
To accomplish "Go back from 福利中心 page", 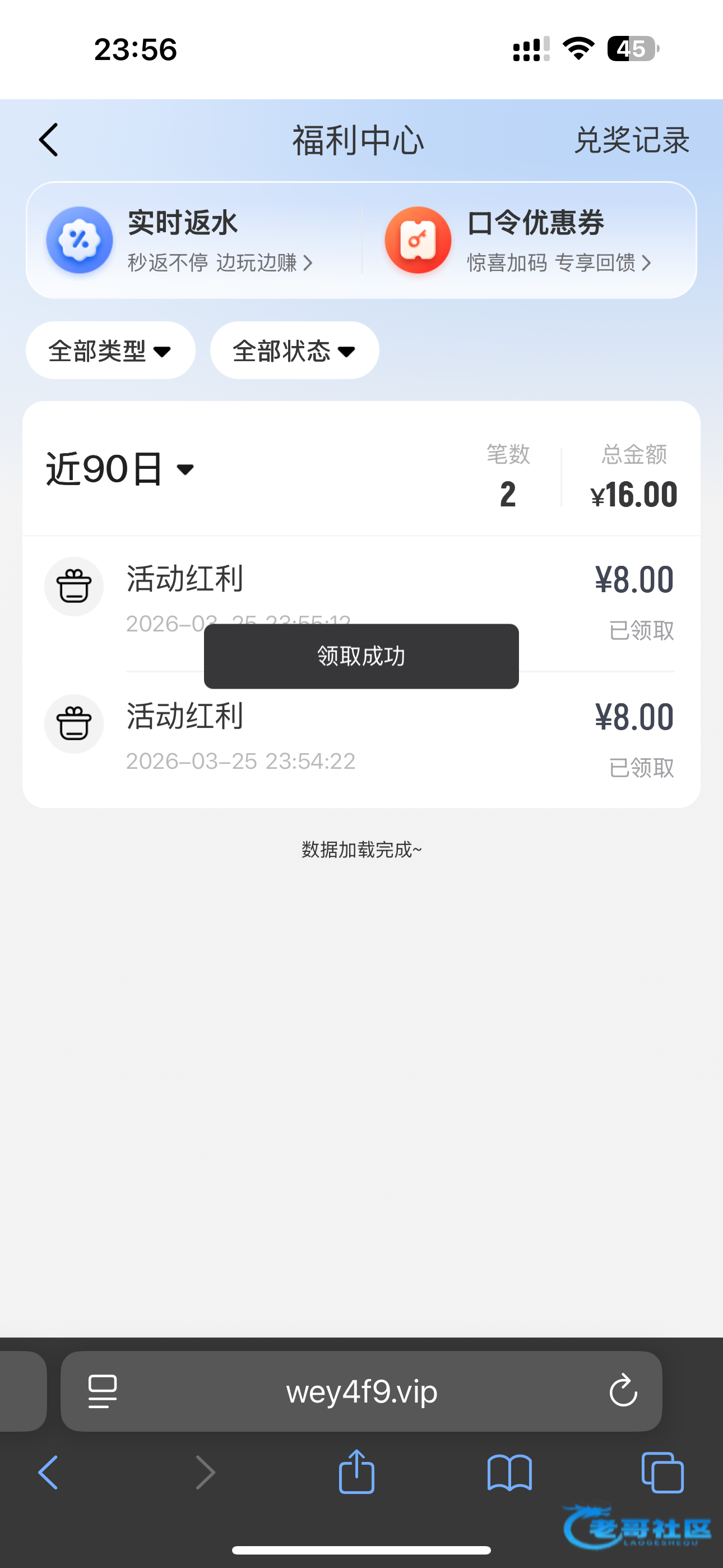I will (49, 140).
